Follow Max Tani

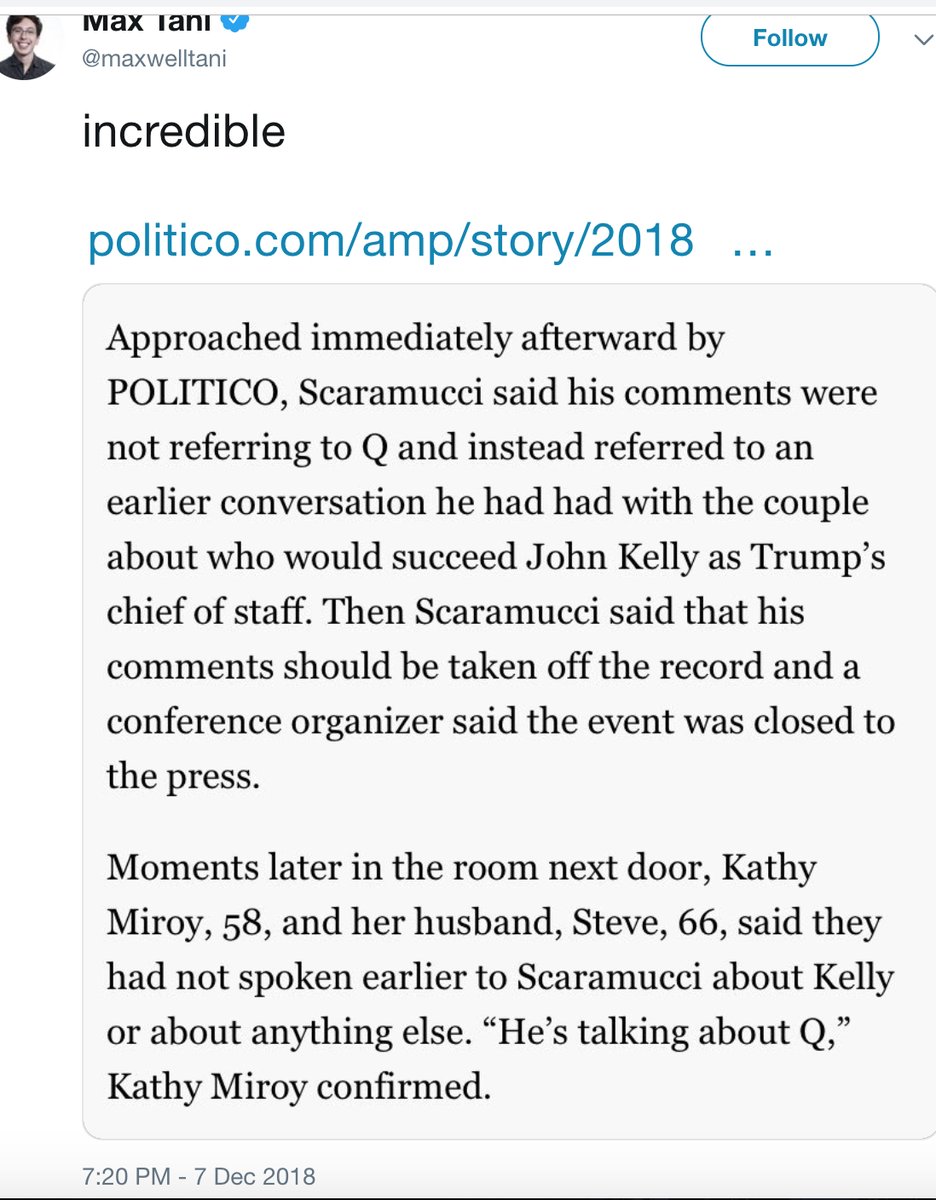(x=789, y=38)
